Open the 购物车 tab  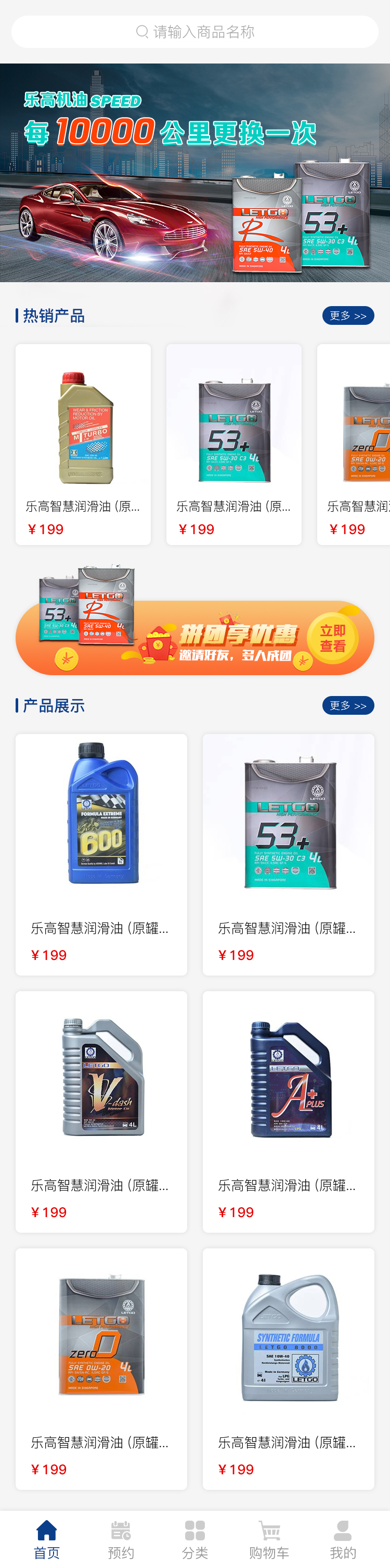(x=269, y=1538)
